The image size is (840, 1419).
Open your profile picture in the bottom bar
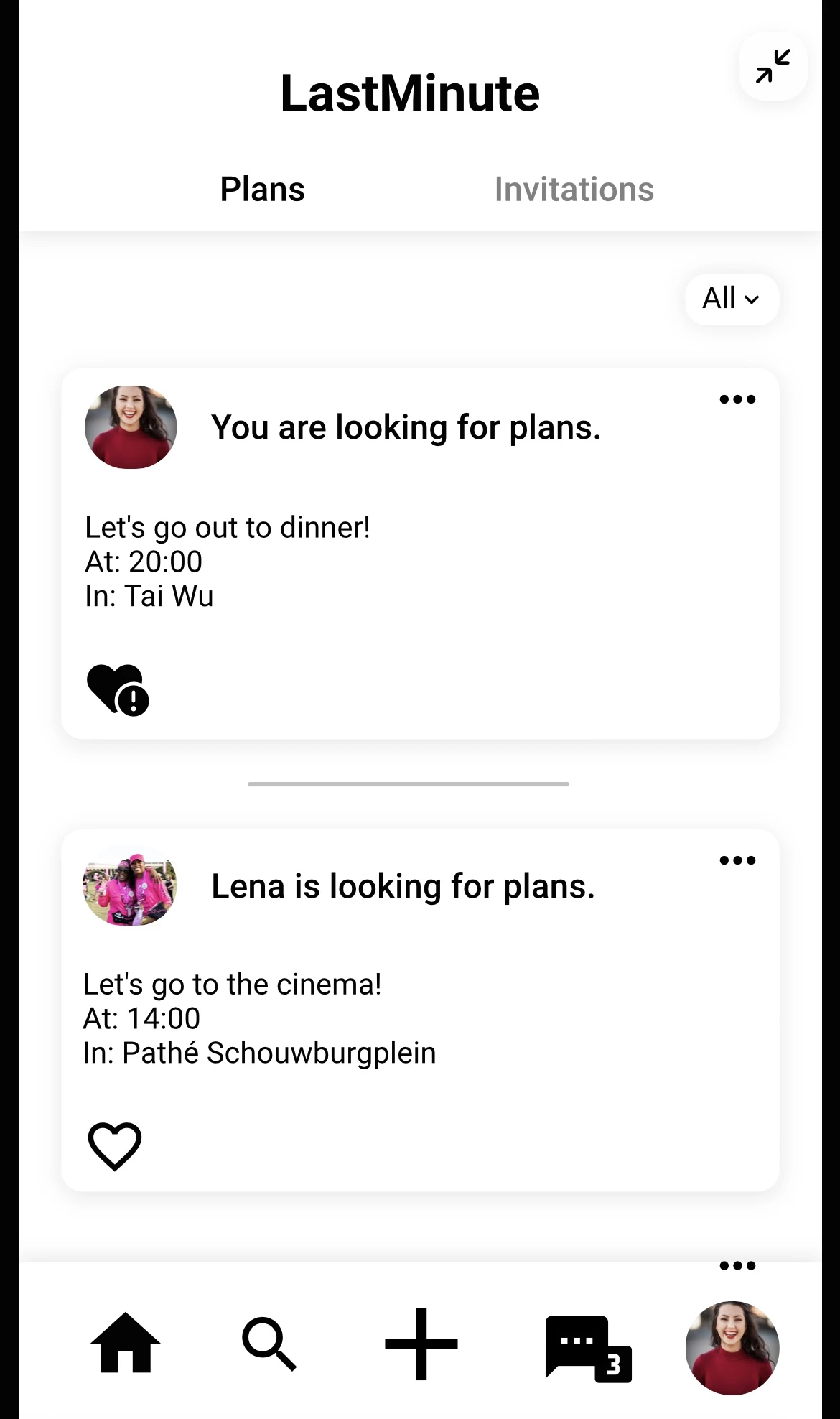[x=732, y=1349]
